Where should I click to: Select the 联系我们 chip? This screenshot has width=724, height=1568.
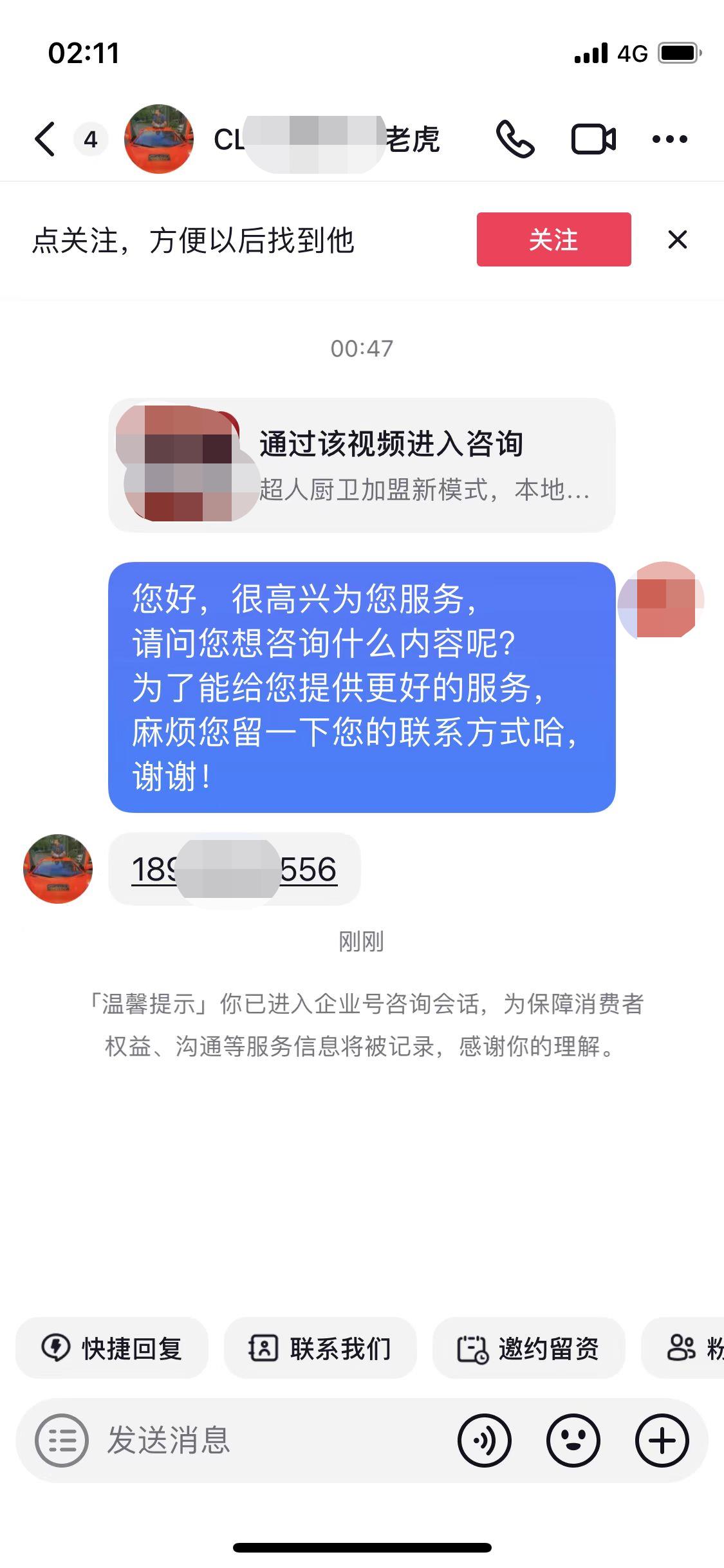(x=320, y=1348)
